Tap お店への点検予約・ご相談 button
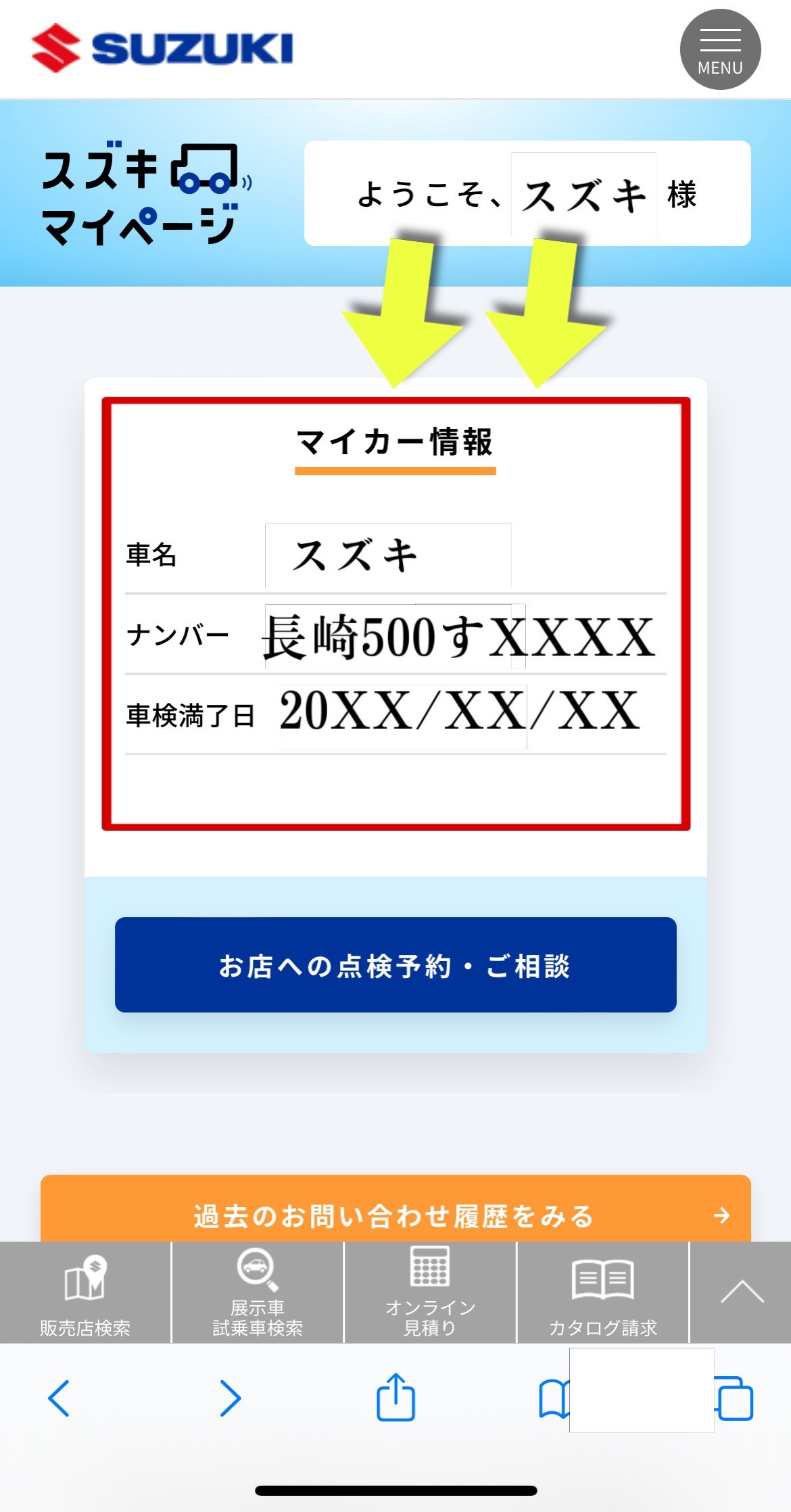The image size is (791, 1512). click(x=395, y=965)
